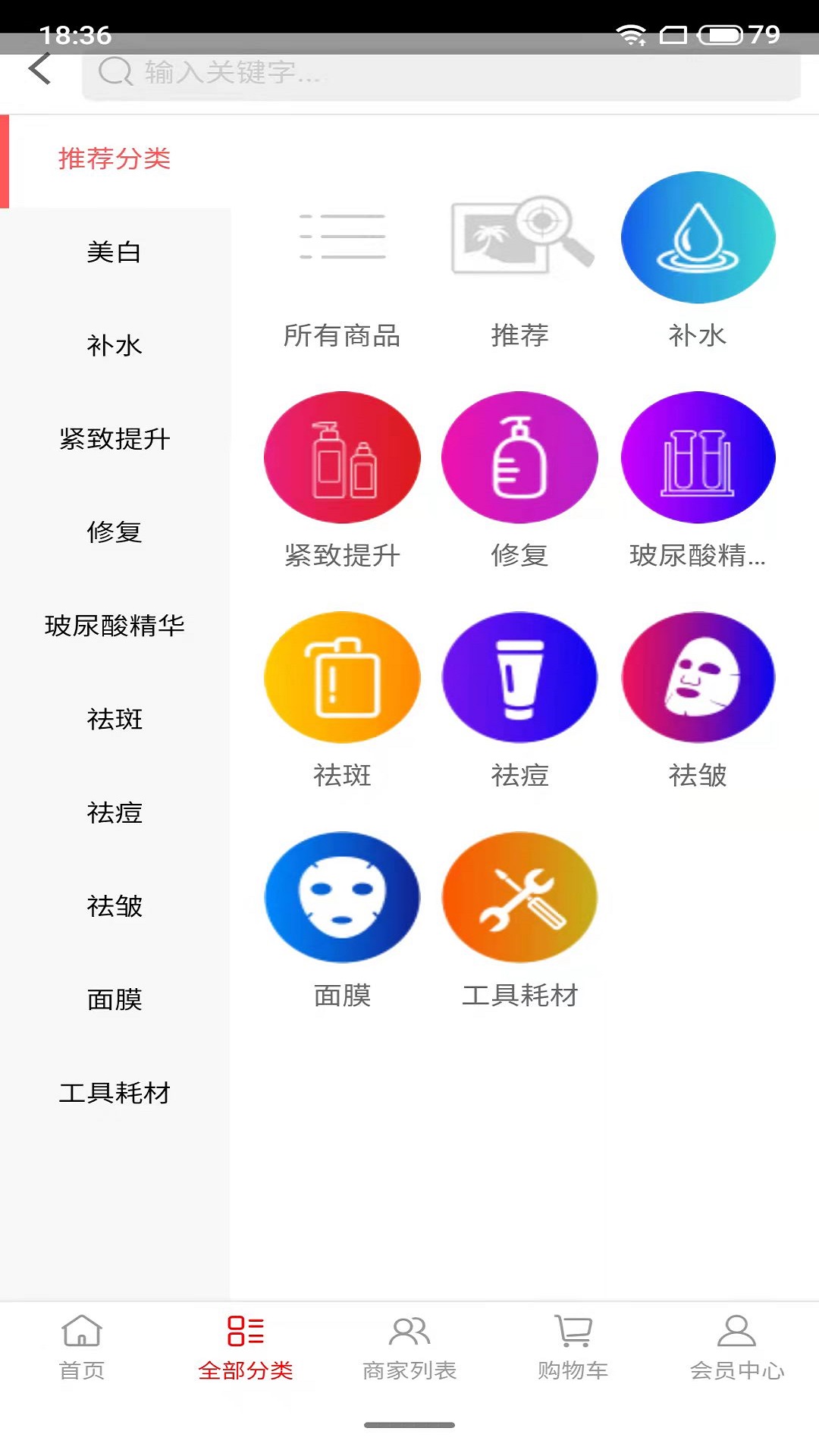Select 推荐分类 at the top left
This screenshot has width=819, height=1456.
[115, 159]
